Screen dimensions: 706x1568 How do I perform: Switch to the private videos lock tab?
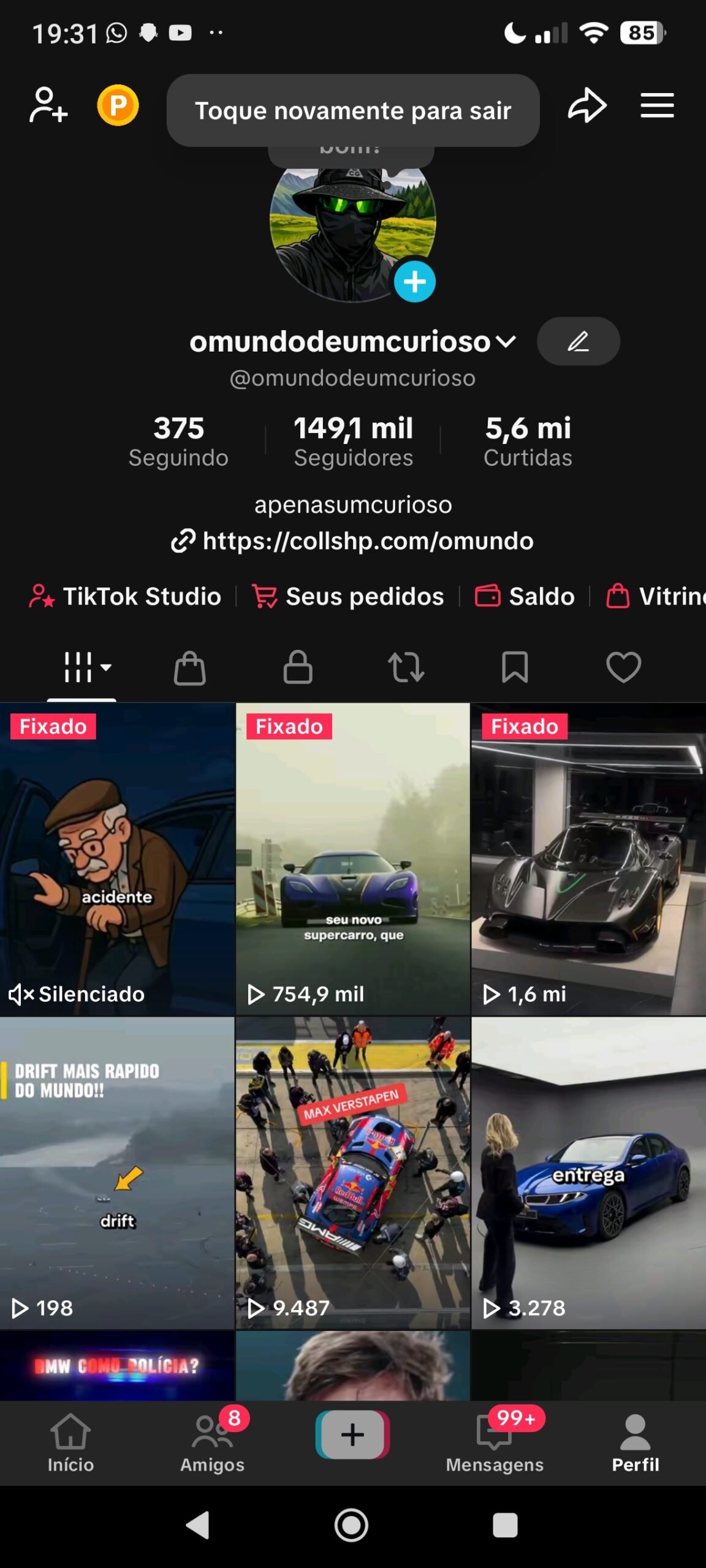coord(298,667)
